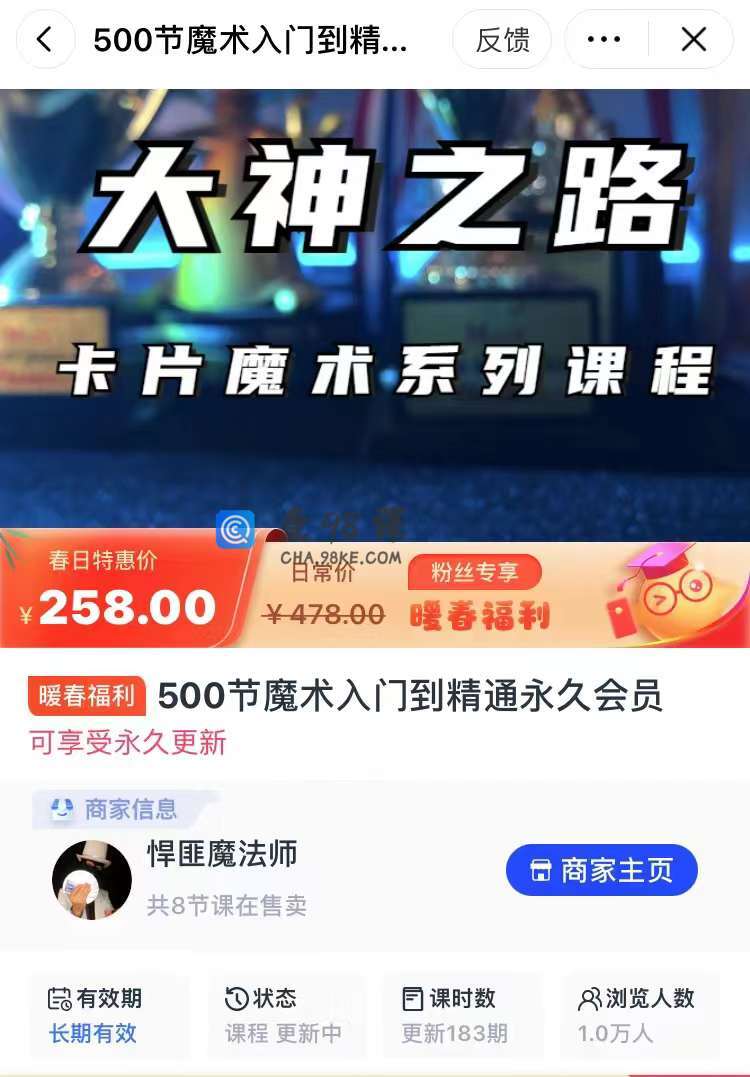This screenshot has height=1077, width=750.
Task: Open the 商家主页 merchant homepage
Action: coord(601,870)
